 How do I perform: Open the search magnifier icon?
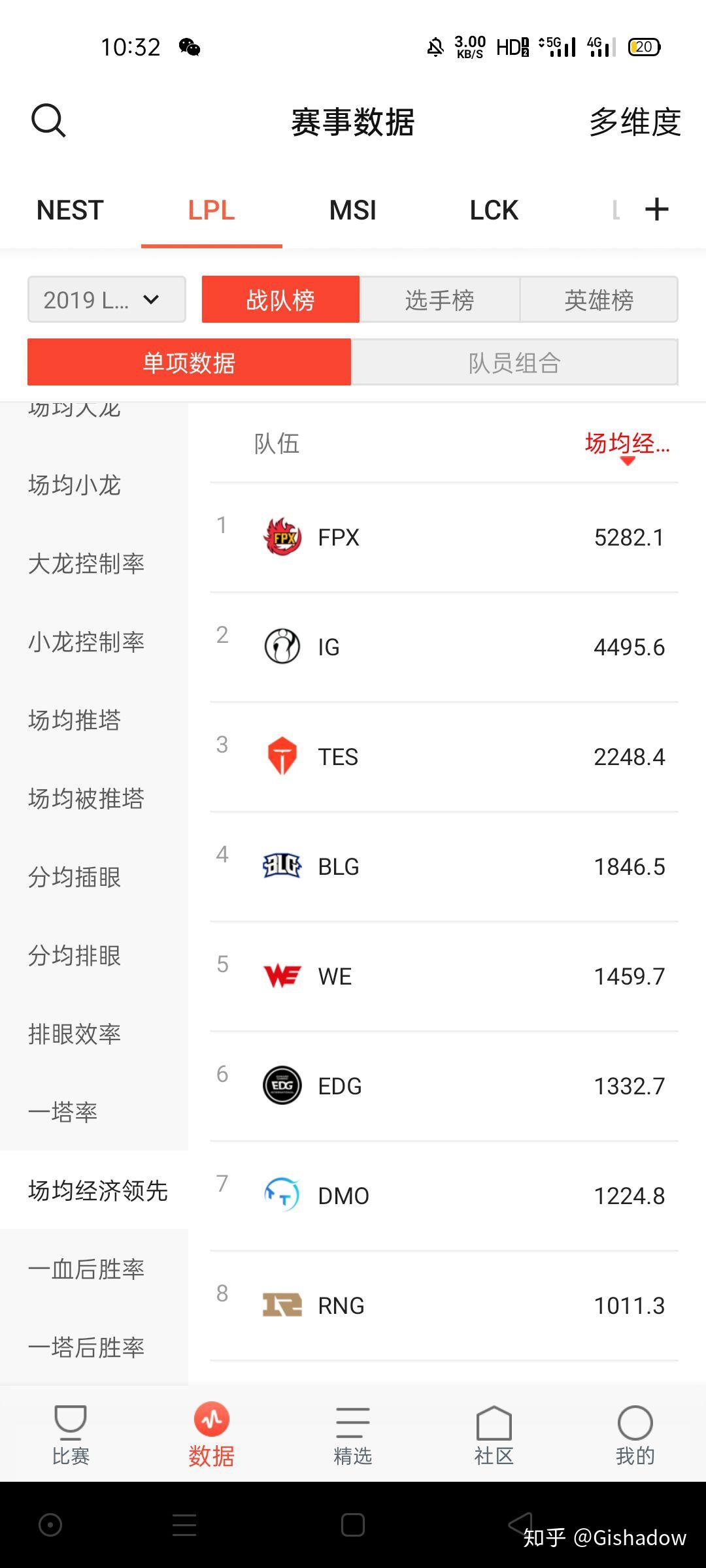(x=48, y=121)
